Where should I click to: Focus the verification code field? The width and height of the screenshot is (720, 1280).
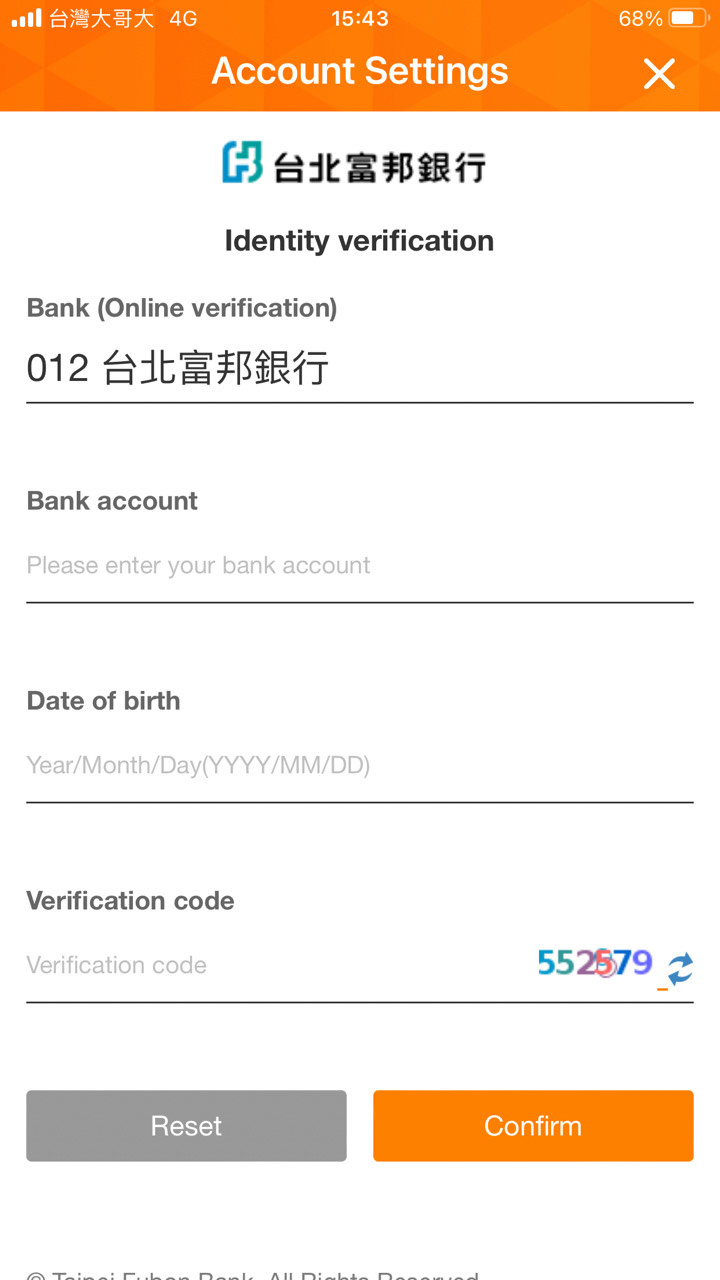(275, 966)
